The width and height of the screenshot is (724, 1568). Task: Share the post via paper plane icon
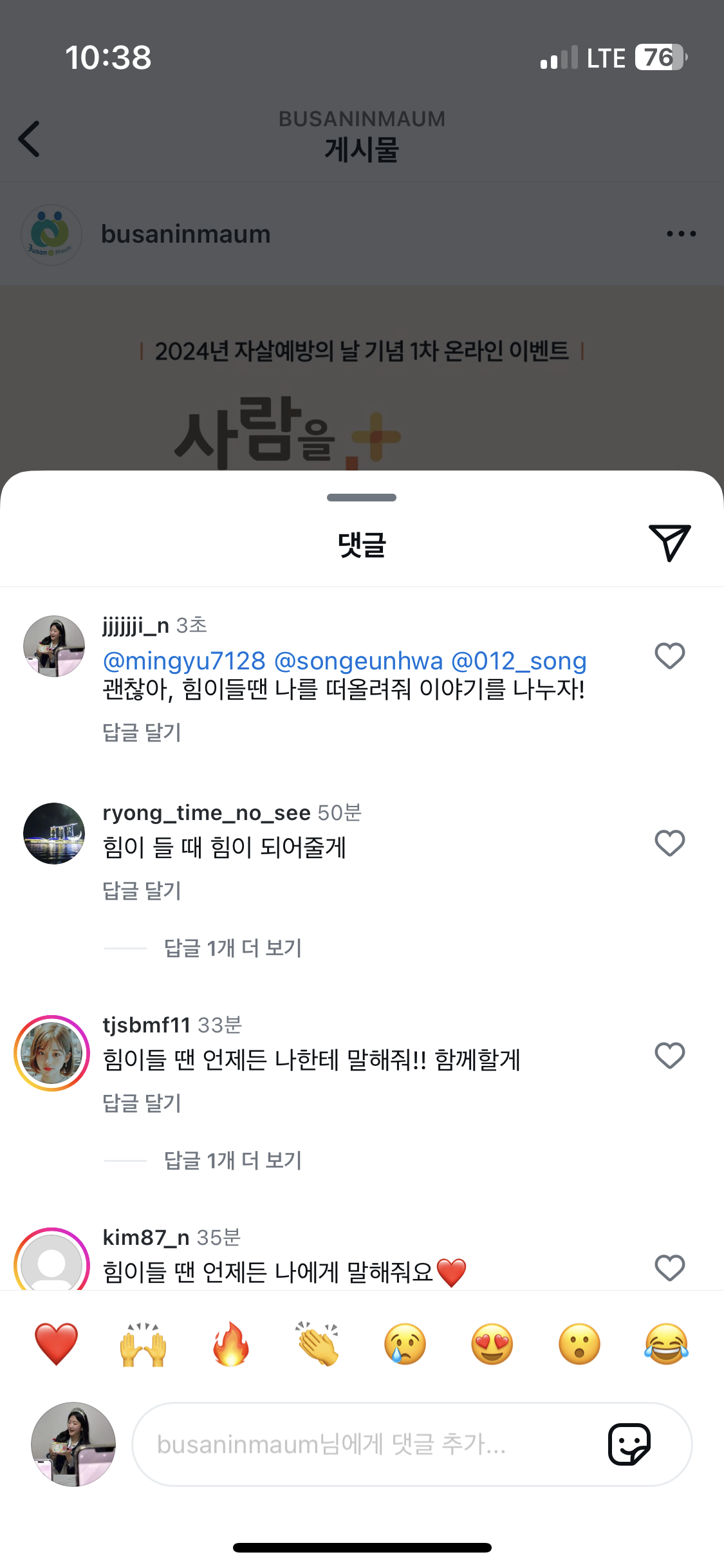point(669,542)
